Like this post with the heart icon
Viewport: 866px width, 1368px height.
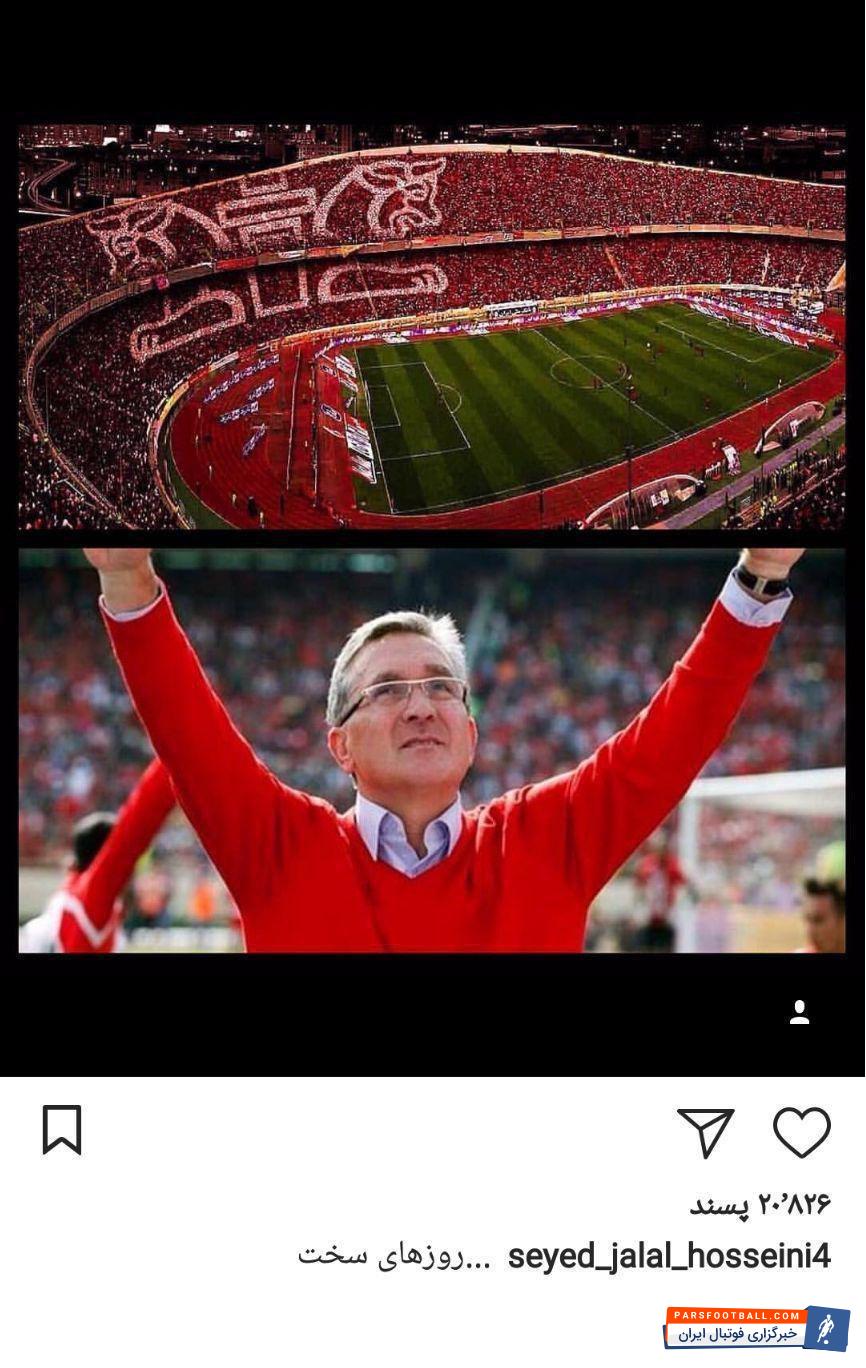801,1132
